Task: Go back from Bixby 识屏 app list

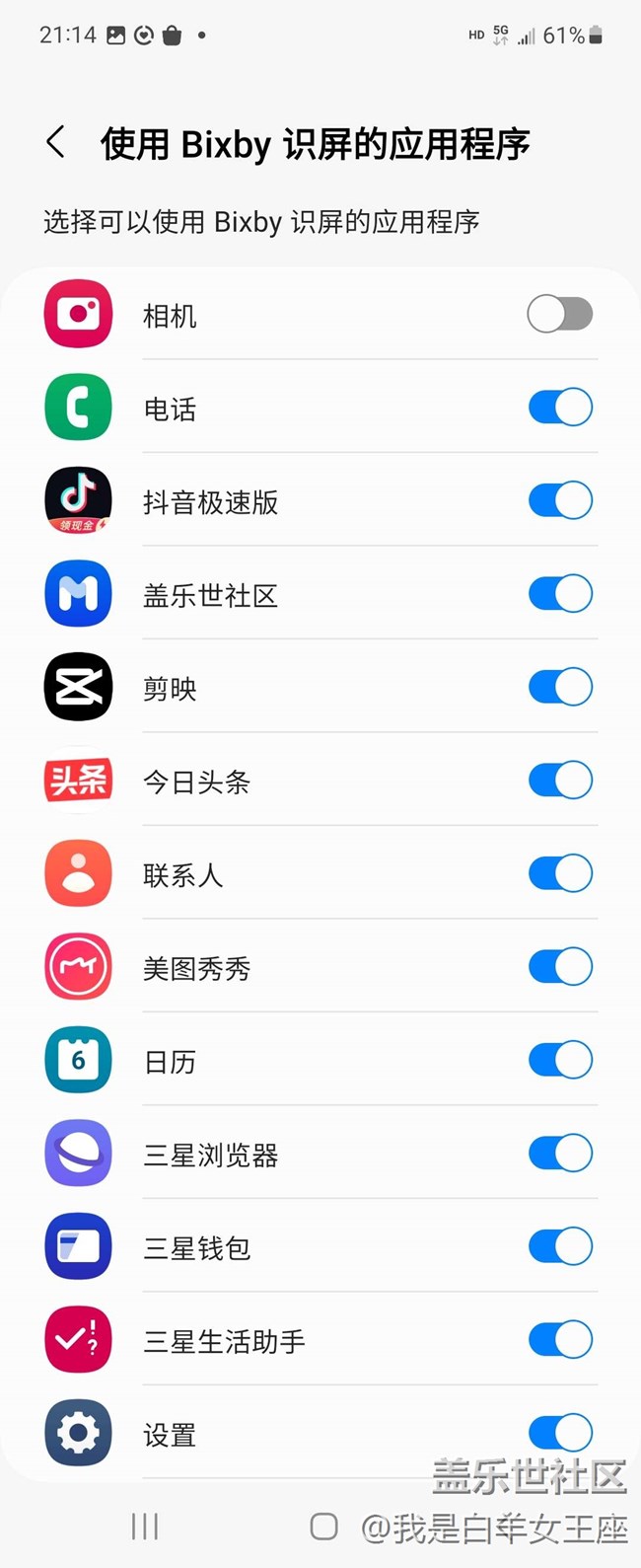Action: tap(56, 143)
